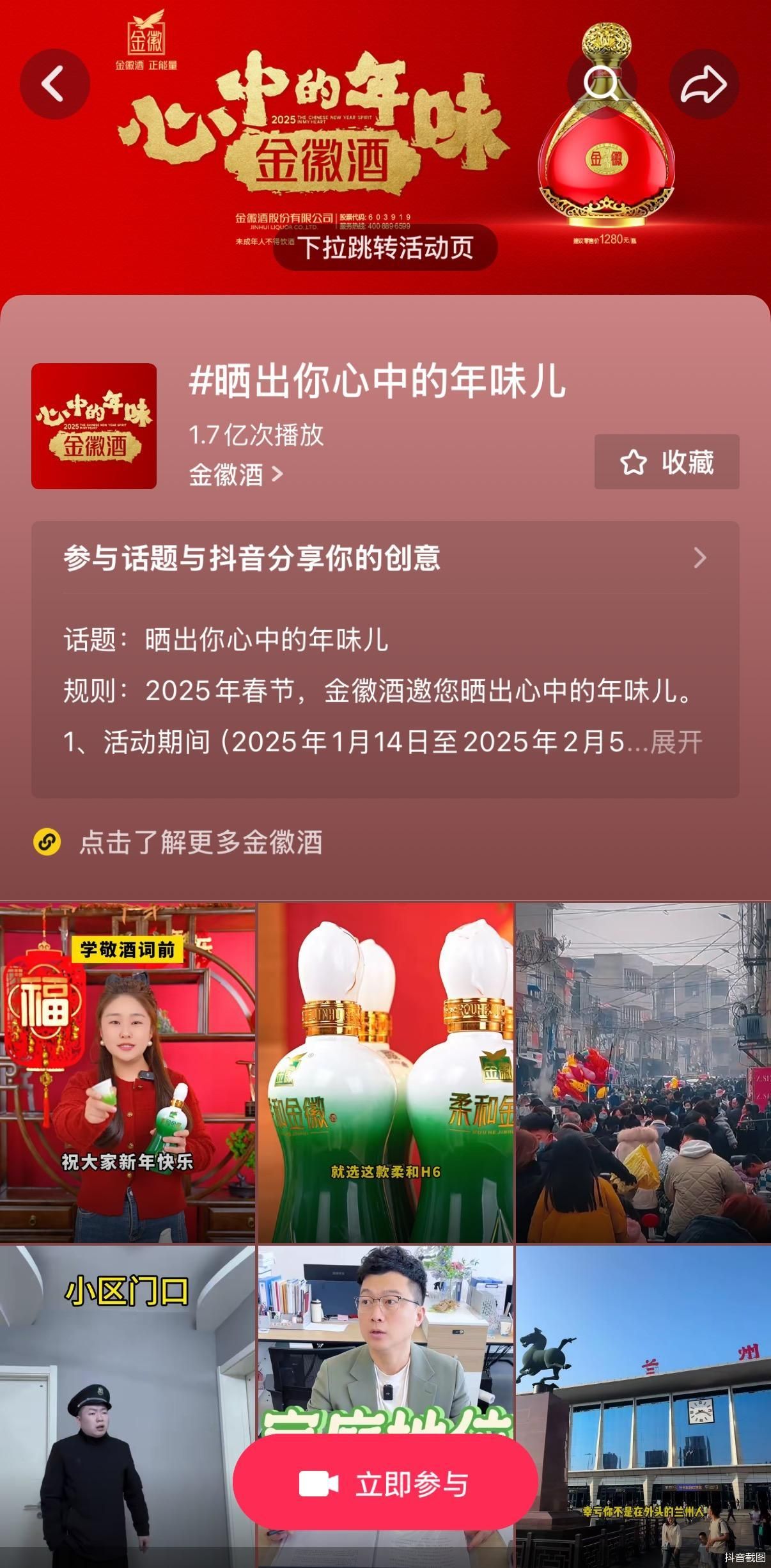771x1568 pixels.
Task: Open the 就选这款柔和H6 bottle video
Action: click(385, 1072)
